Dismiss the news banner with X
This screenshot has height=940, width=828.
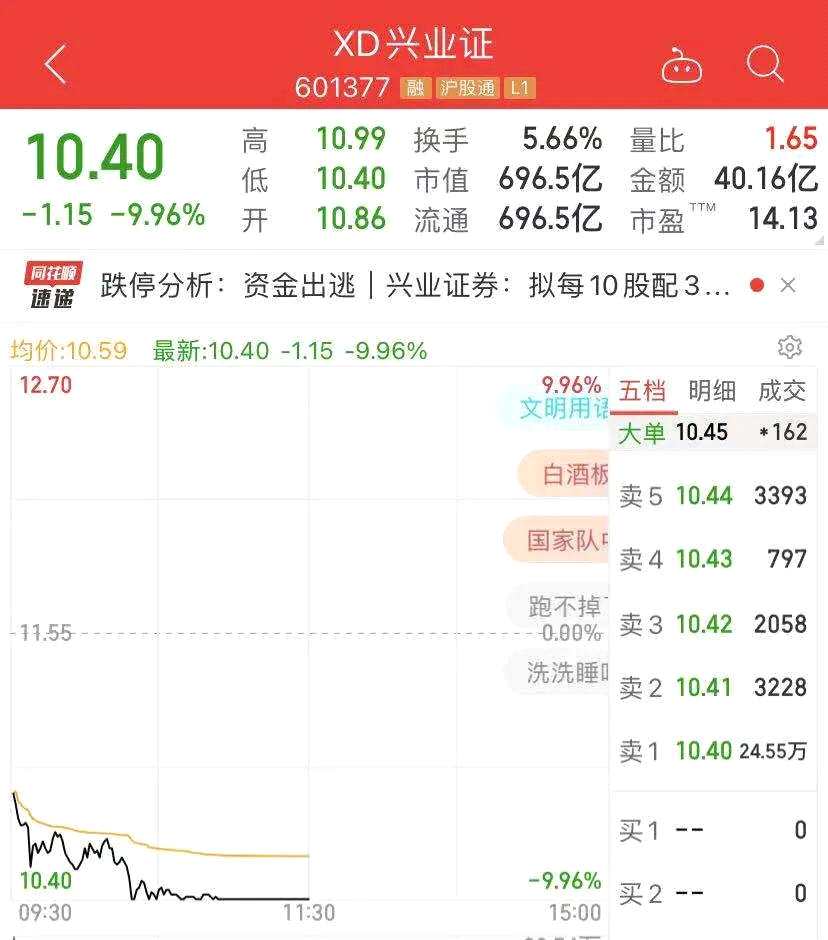pyautogui.click(x=789, y=285)
